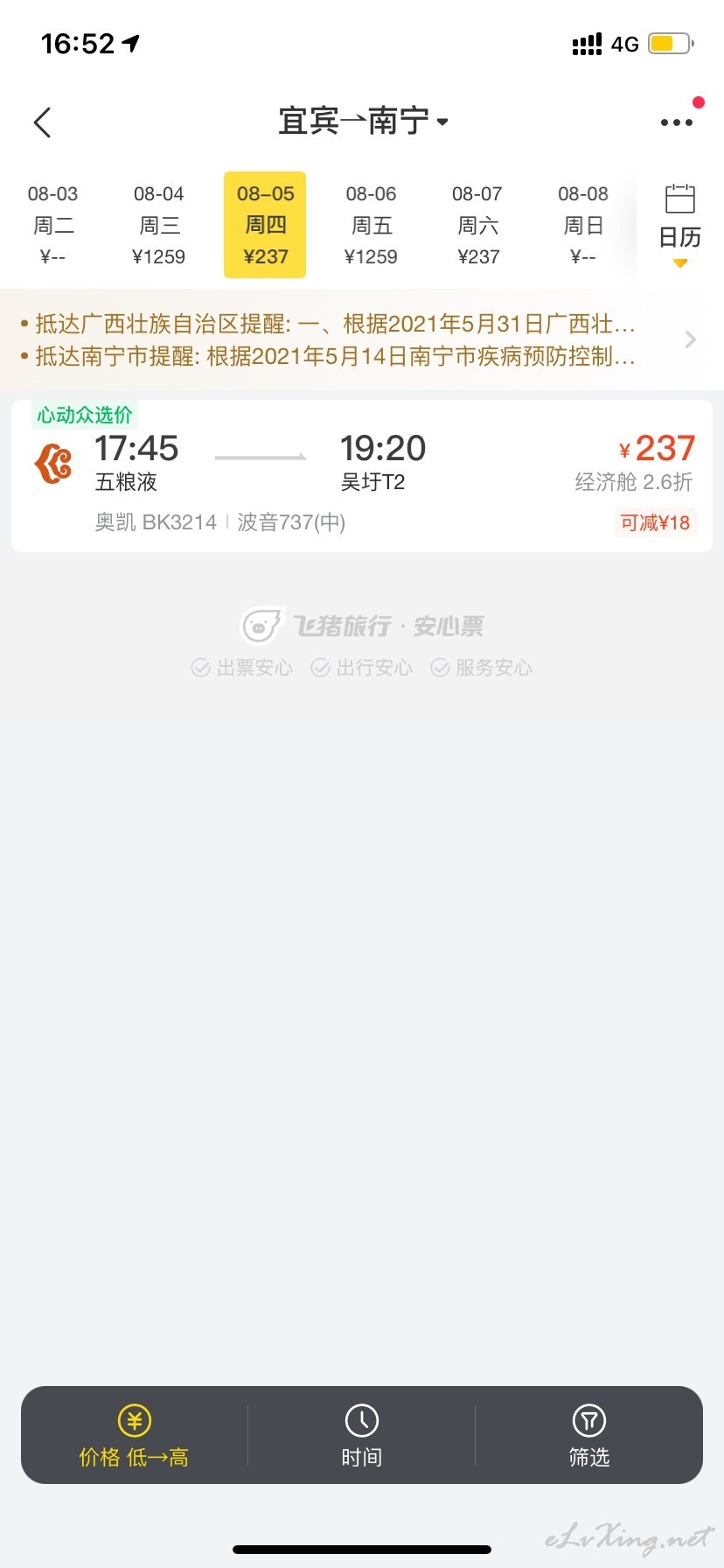Open the 17:45 奥凯 BK3214 flight
This screenshot has height=1568, width=724.
[362, 476]
